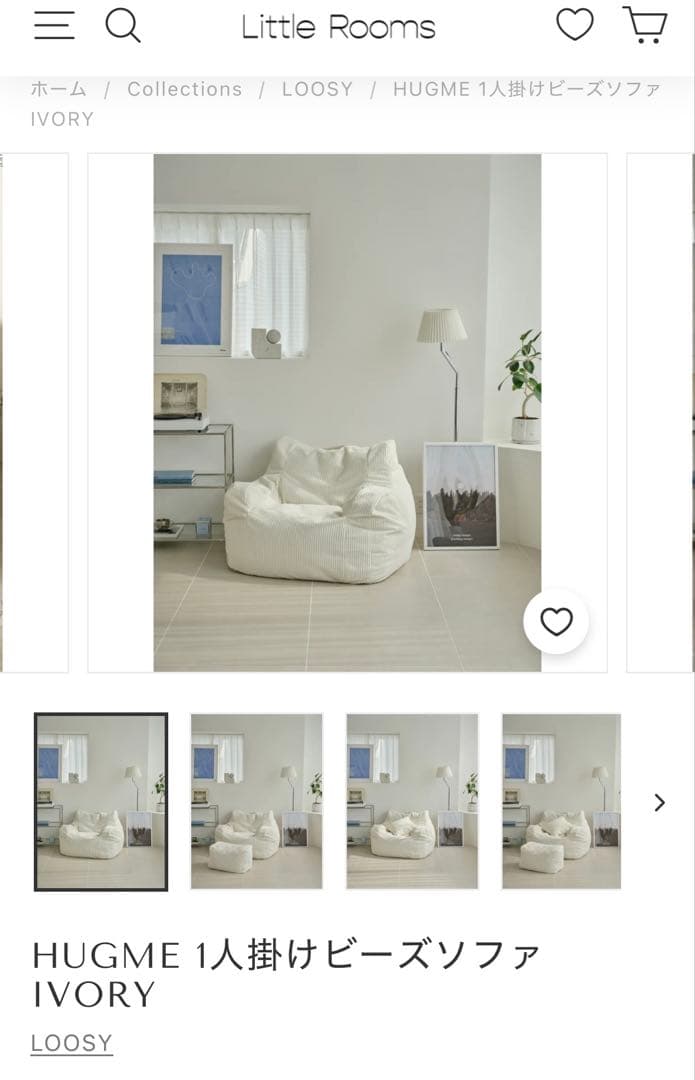This screenshot has height=1080, width=695.
Task: Go to ホーム breadcrumb
Action: tap(59, 89)
